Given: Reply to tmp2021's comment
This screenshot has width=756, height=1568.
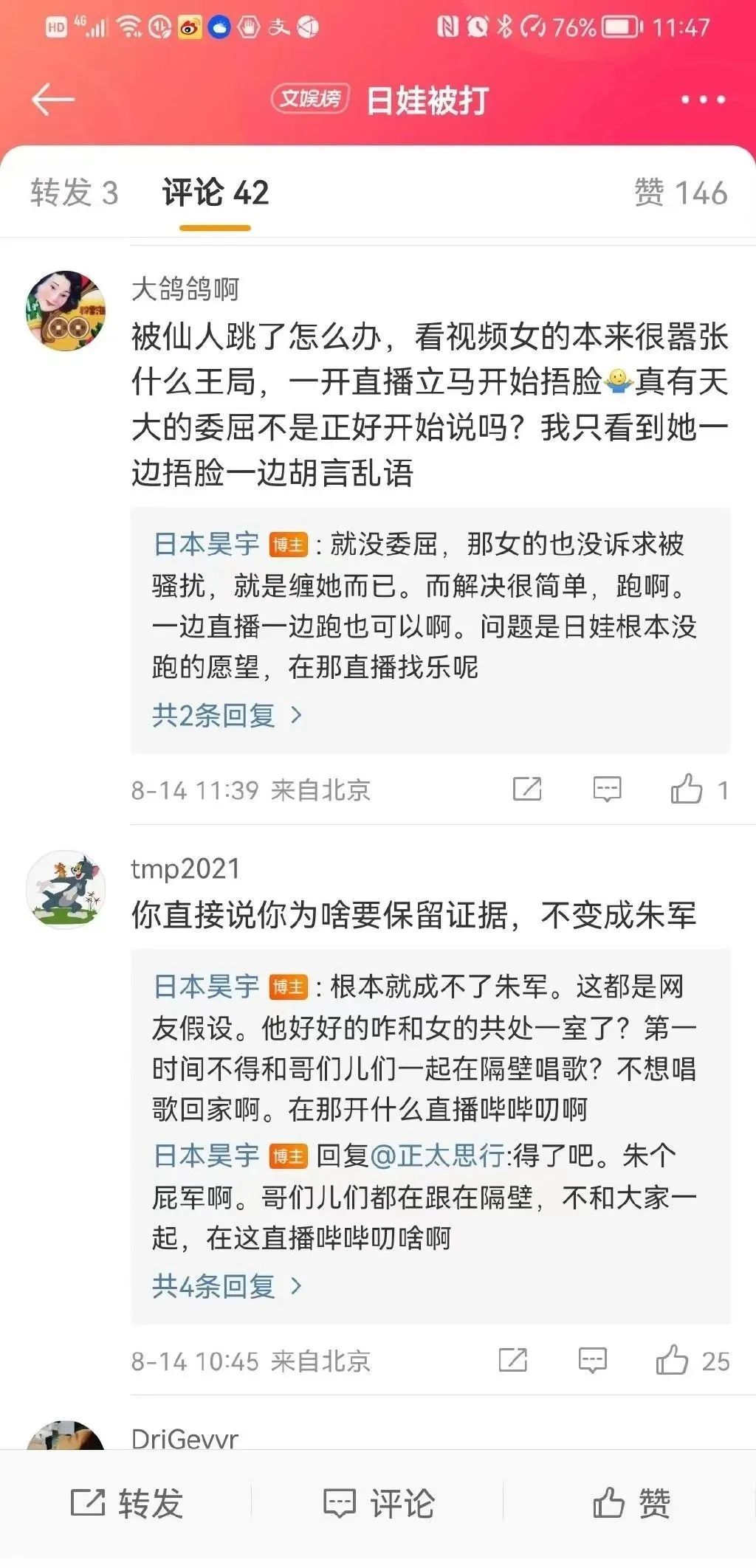Looking at the screenshot, I should (593, 1361).
